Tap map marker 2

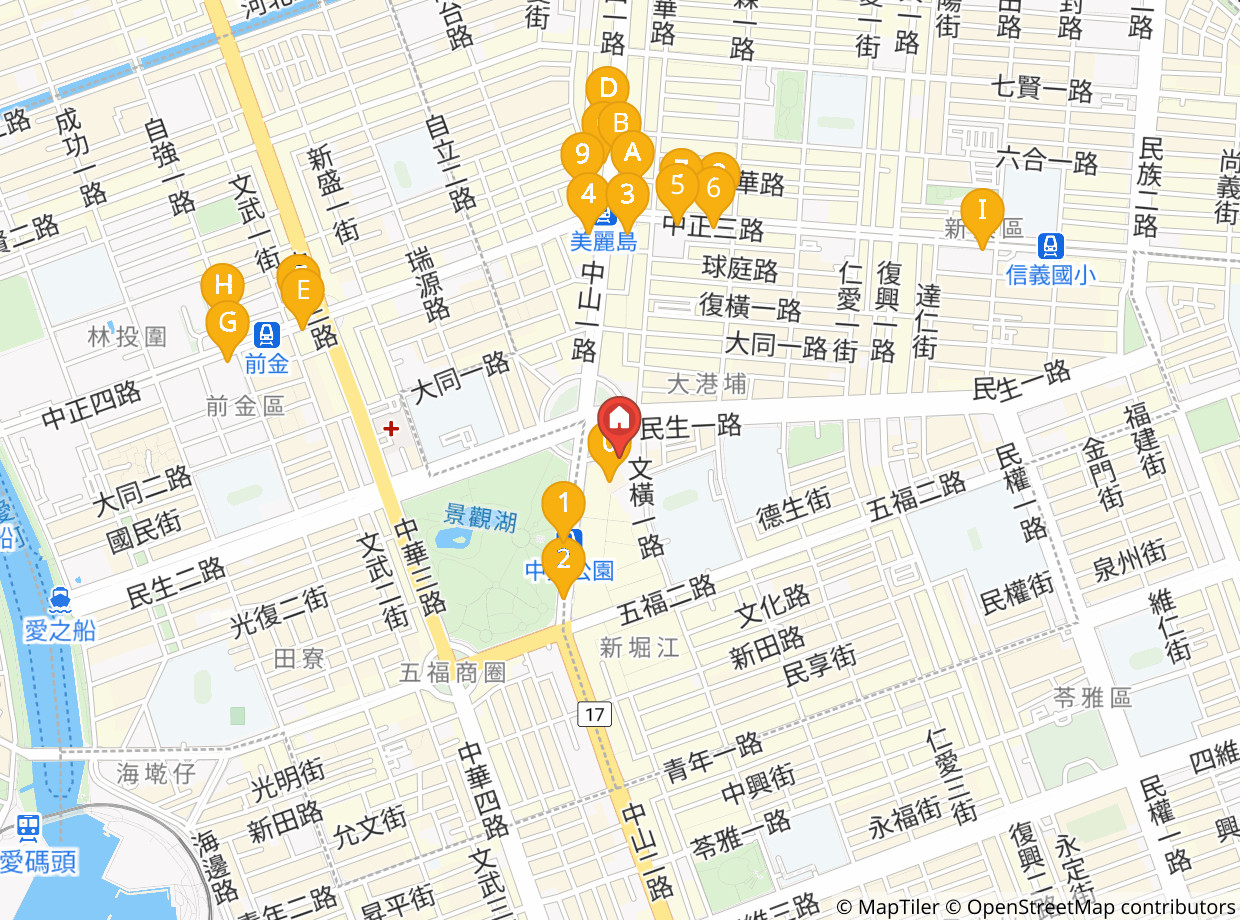click(563, 560)
